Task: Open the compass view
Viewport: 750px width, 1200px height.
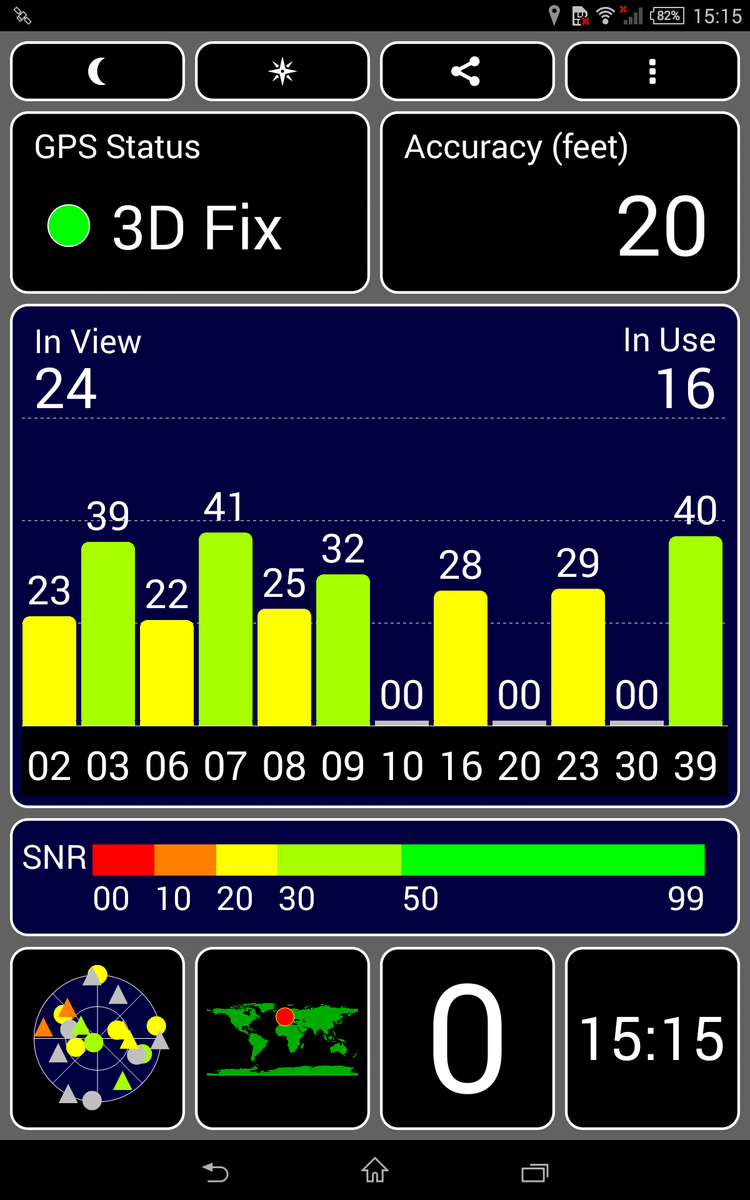Action: pyautogui.click(x=283, y=71)
